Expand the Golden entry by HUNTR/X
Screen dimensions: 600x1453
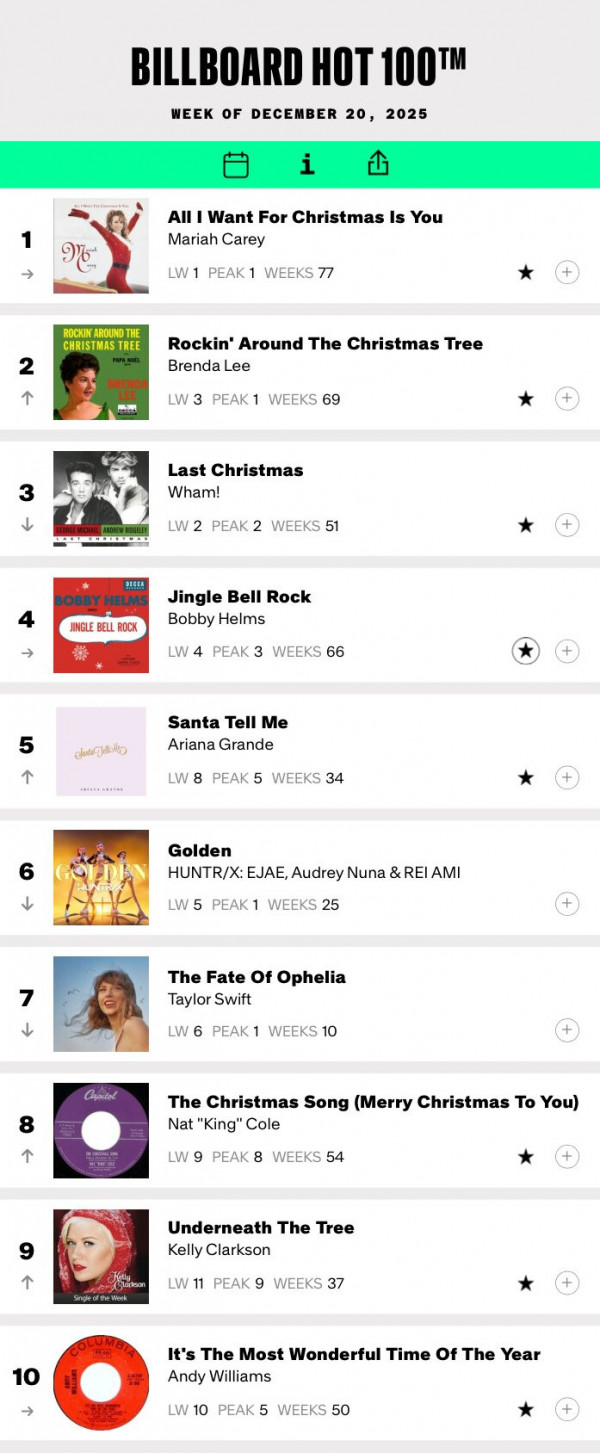[567, 904]
